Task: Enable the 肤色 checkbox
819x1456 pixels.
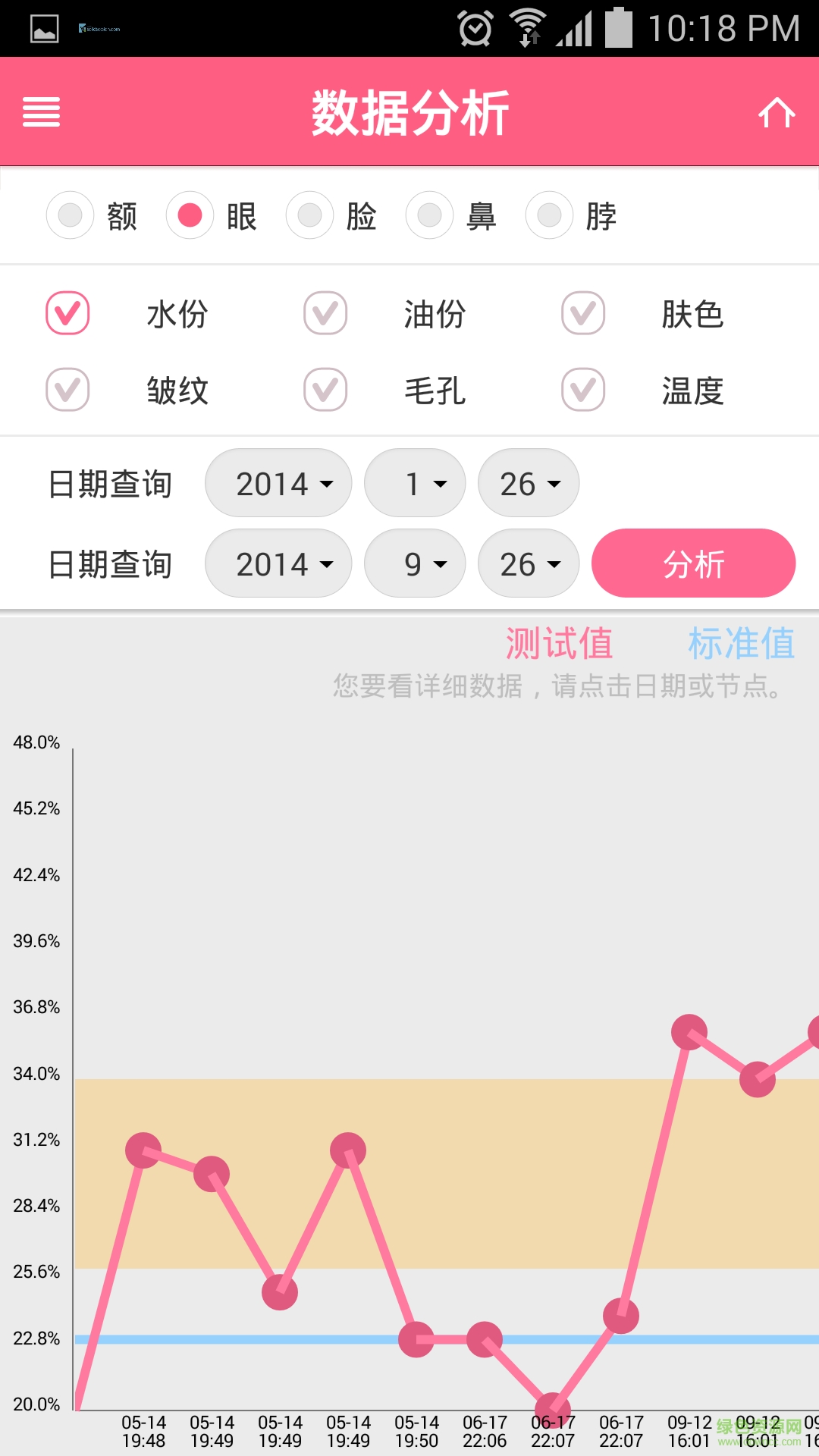Action: (x=583, y=313)
